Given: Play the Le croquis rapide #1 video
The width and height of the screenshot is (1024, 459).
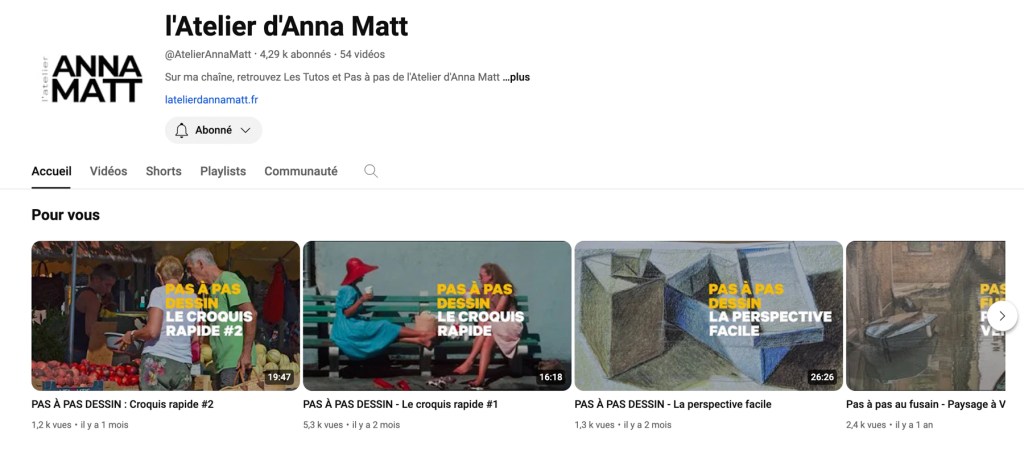Looking at the screenshot, I should (437, 315).
